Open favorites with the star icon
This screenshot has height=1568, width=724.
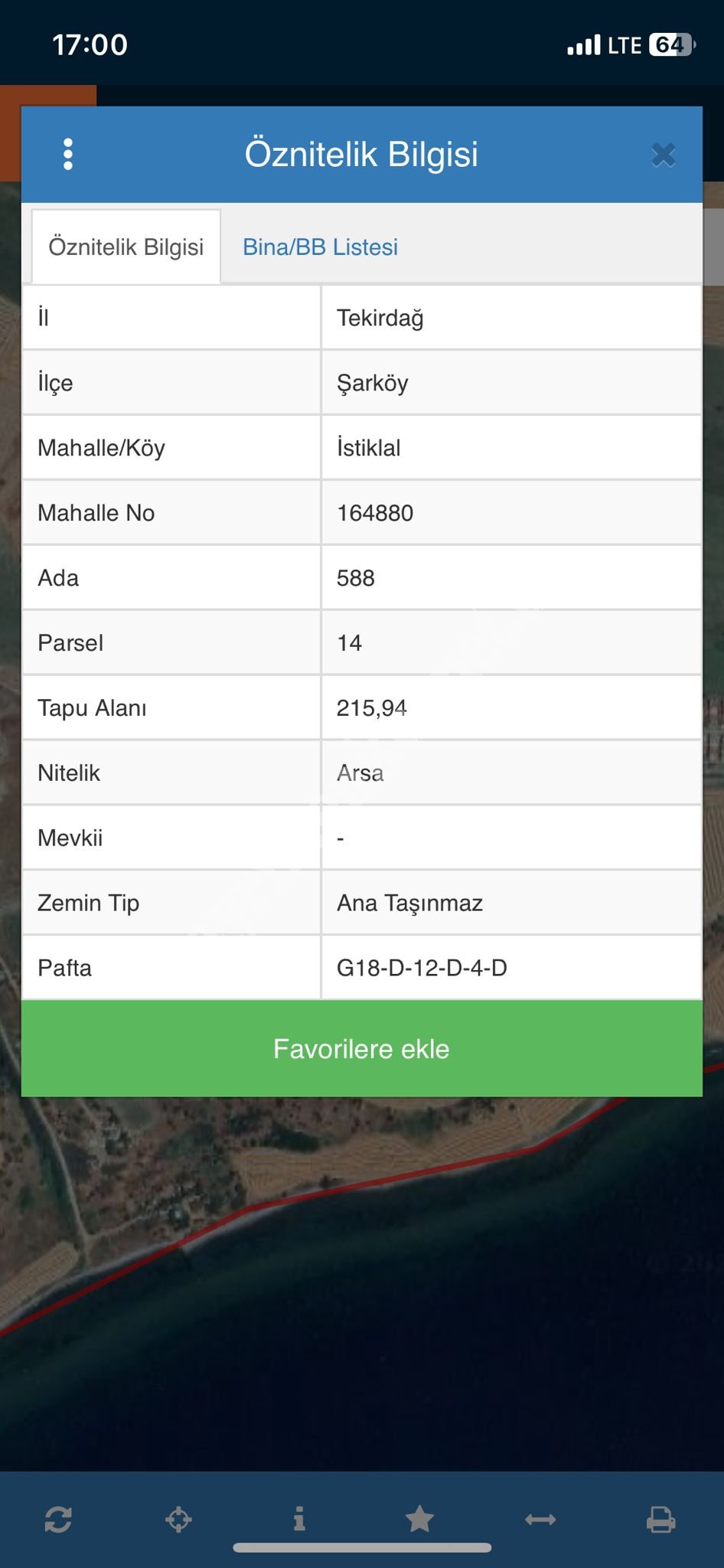pos(419,1519)
